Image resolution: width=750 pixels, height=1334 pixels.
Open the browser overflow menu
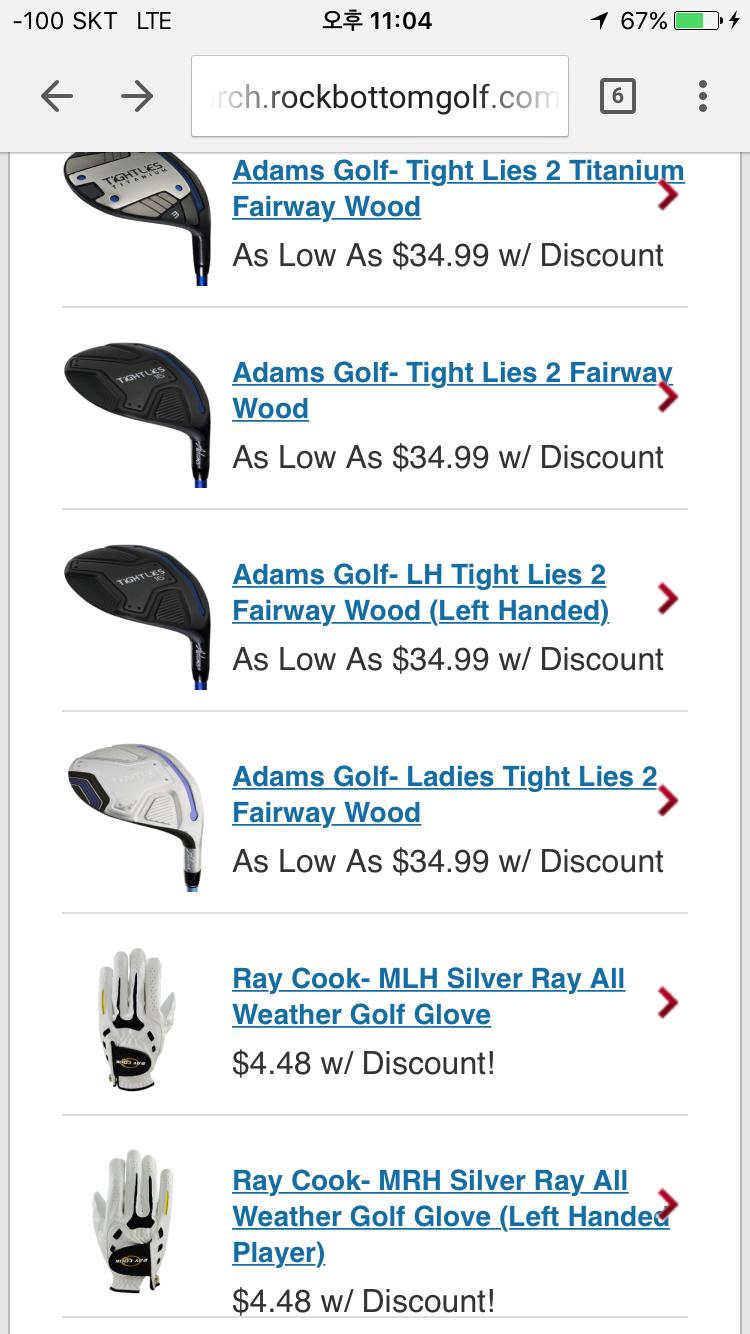coord(703,96)
